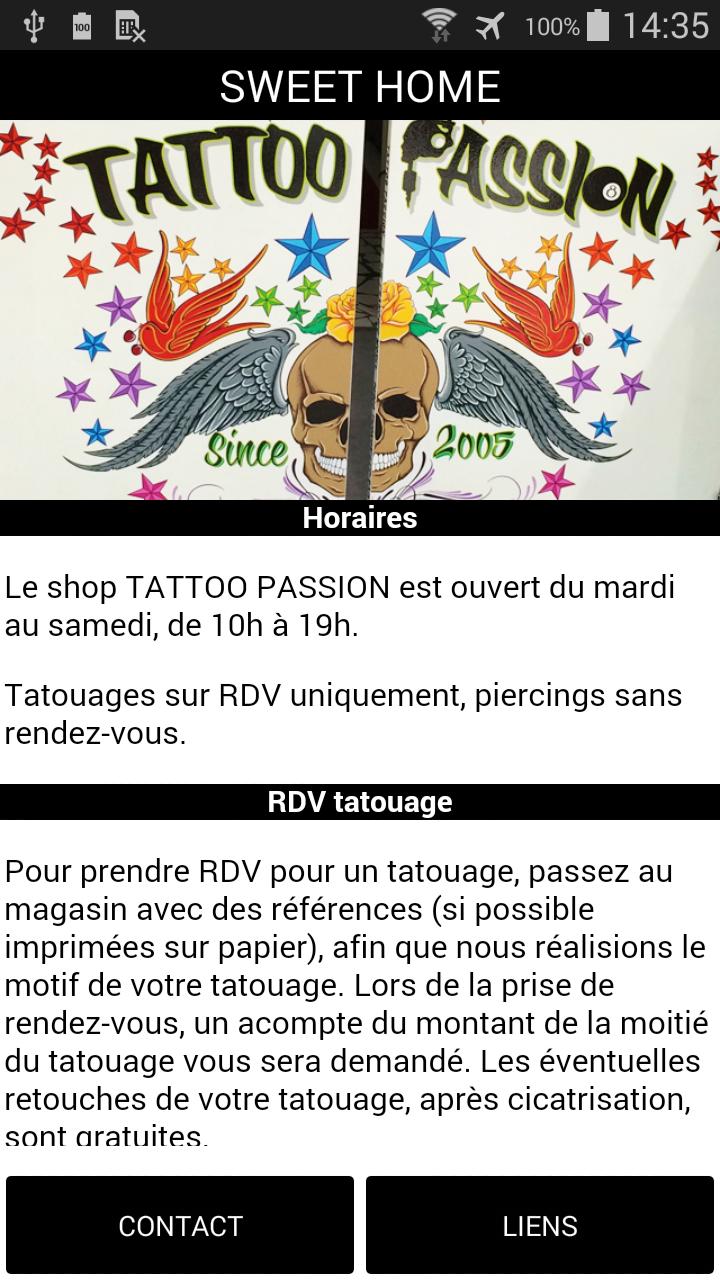Expand the RDV tatouage section header
Image resolution: width=720 pixels, height=1280 pixels.
[x=360, y=800]
